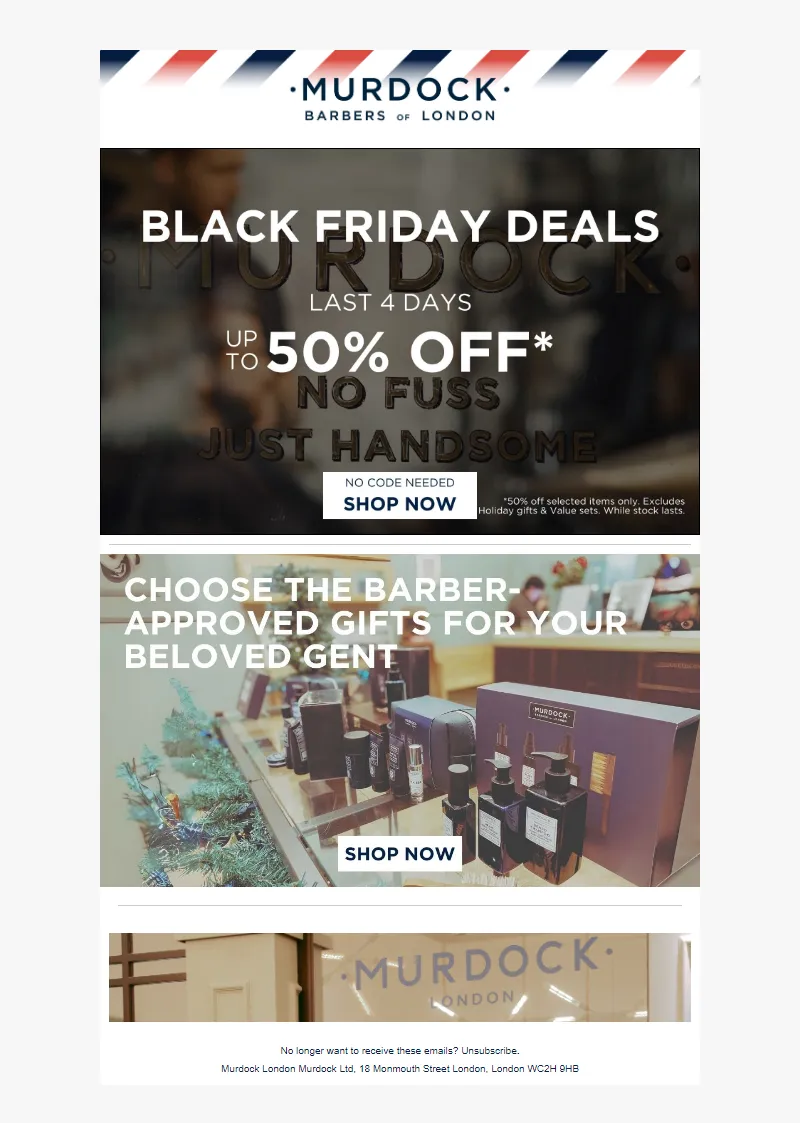Tap Shop Now on the barber-approved gifts banner
The width and height of the screenshot is (800, 1123).
point(400,854)
